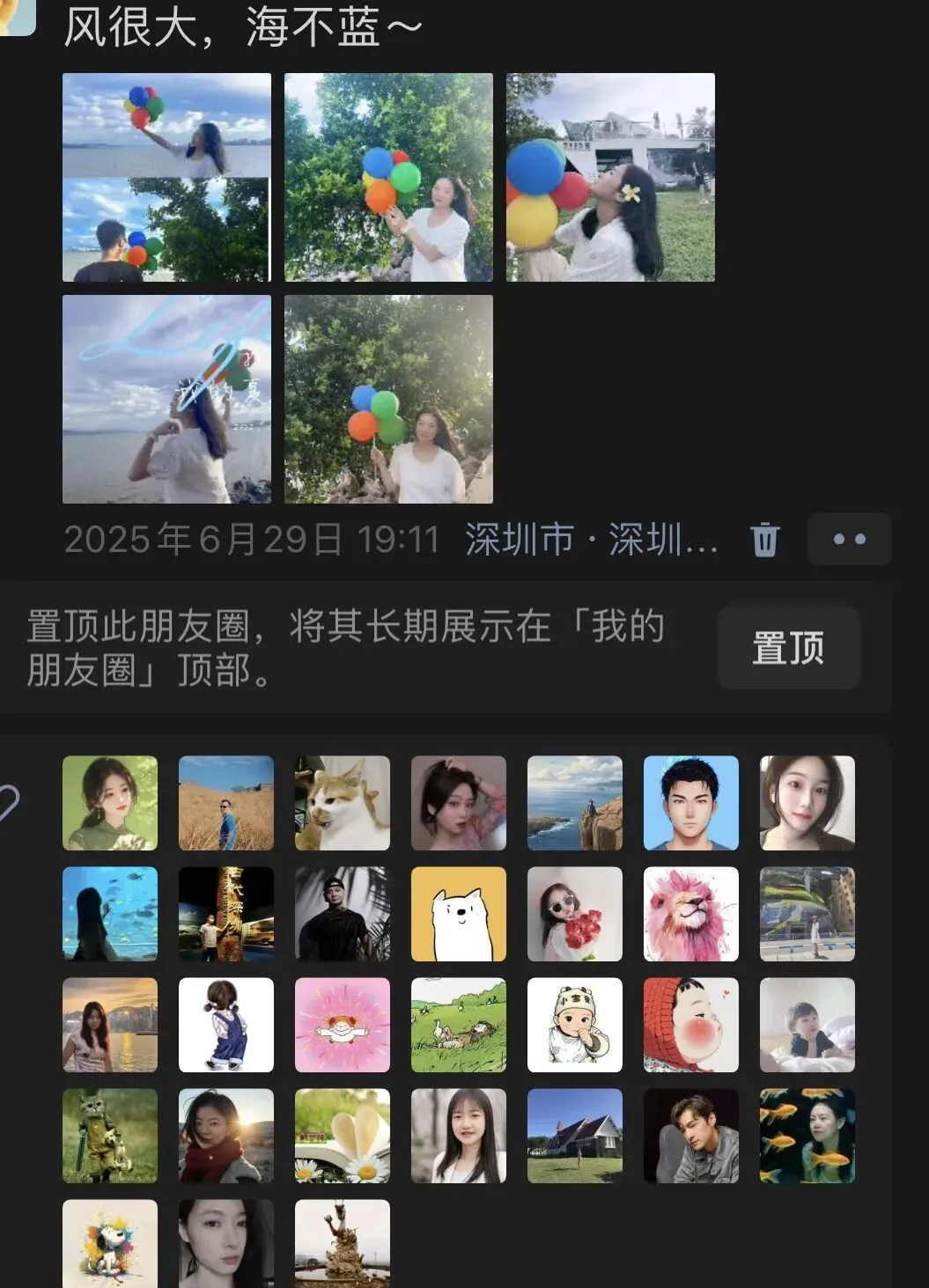Open the red-hooded baby cartoon avatar
Image resolution: width=929 pixels, height=1288 pixels.
tap(691, 1025)
